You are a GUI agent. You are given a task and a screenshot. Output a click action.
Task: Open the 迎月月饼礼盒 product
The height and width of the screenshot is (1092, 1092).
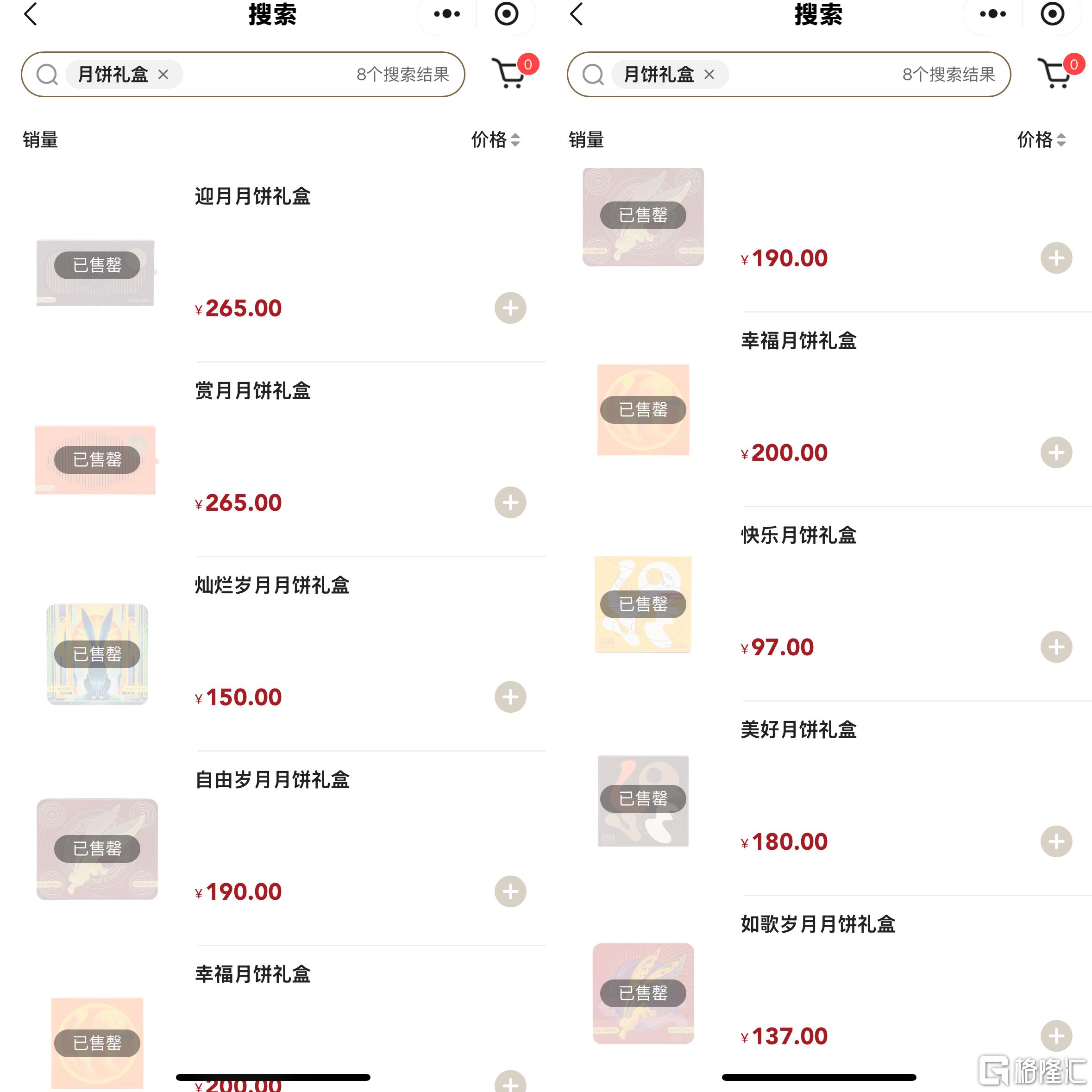click(253, 197)
